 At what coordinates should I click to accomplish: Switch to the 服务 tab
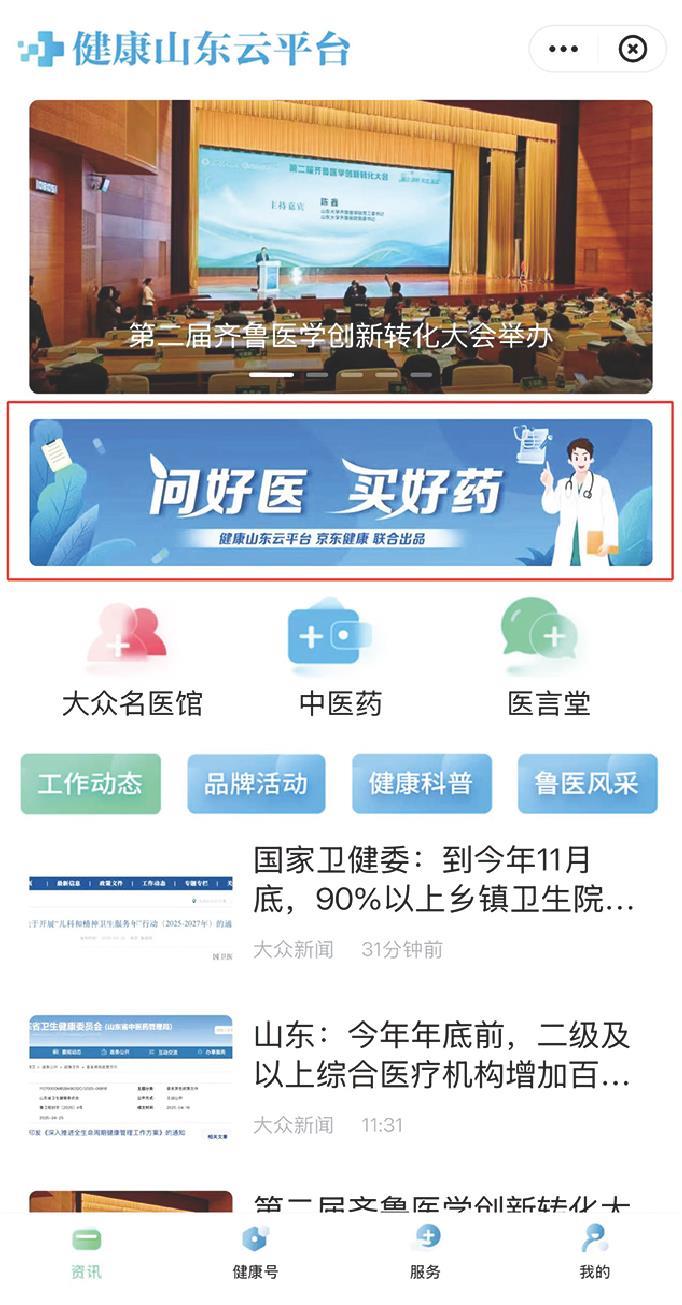pyautogui.click(x=425, y=1252)
